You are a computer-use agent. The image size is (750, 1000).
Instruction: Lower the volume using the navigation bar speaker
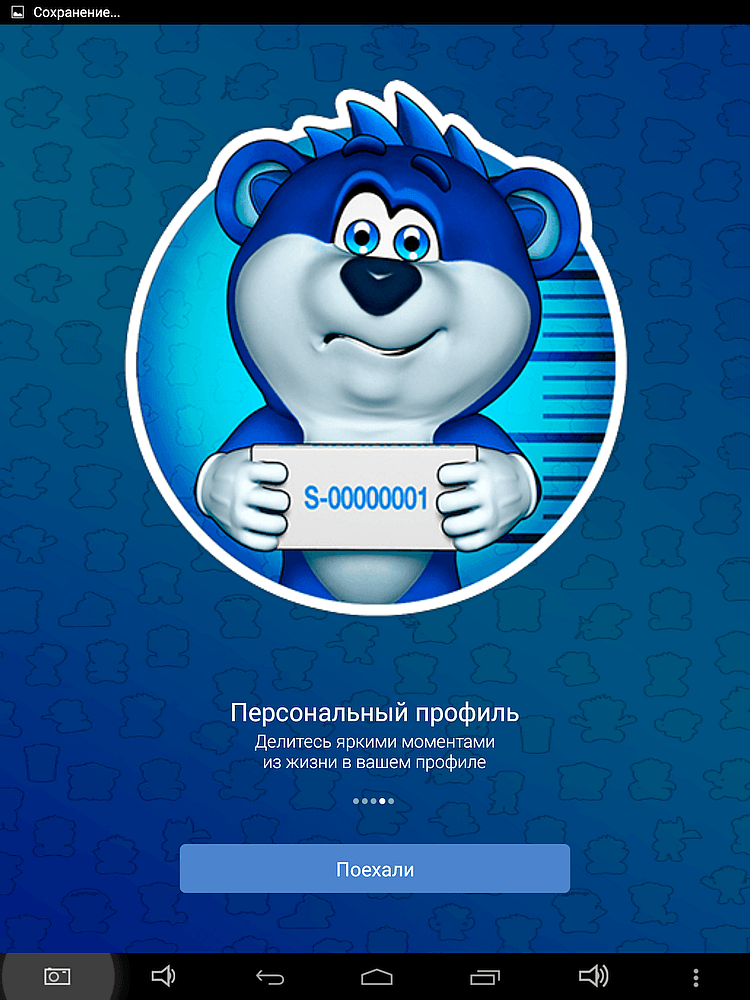[x=163, y=976]
